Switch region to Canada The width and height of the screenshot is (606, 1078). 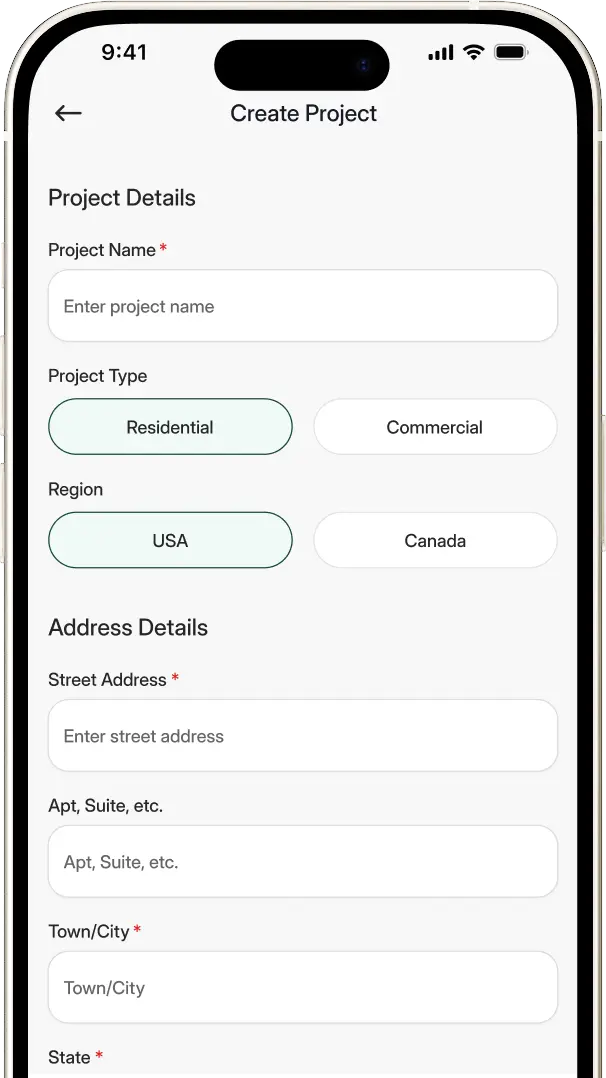coord(434,540)
